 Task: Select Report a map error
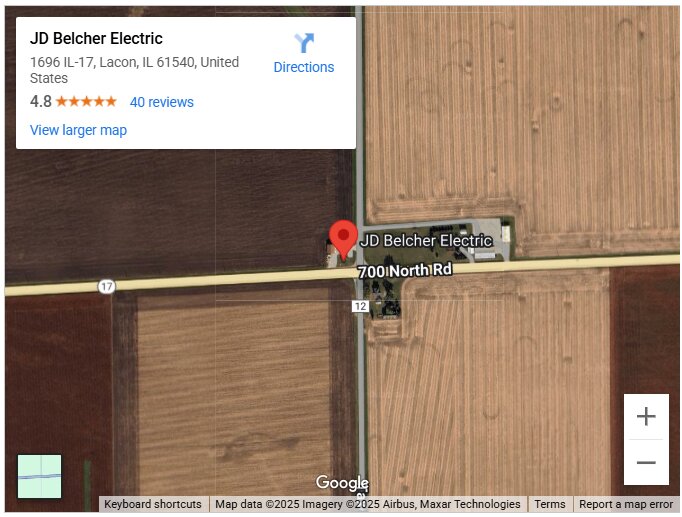tap(626, 505)
